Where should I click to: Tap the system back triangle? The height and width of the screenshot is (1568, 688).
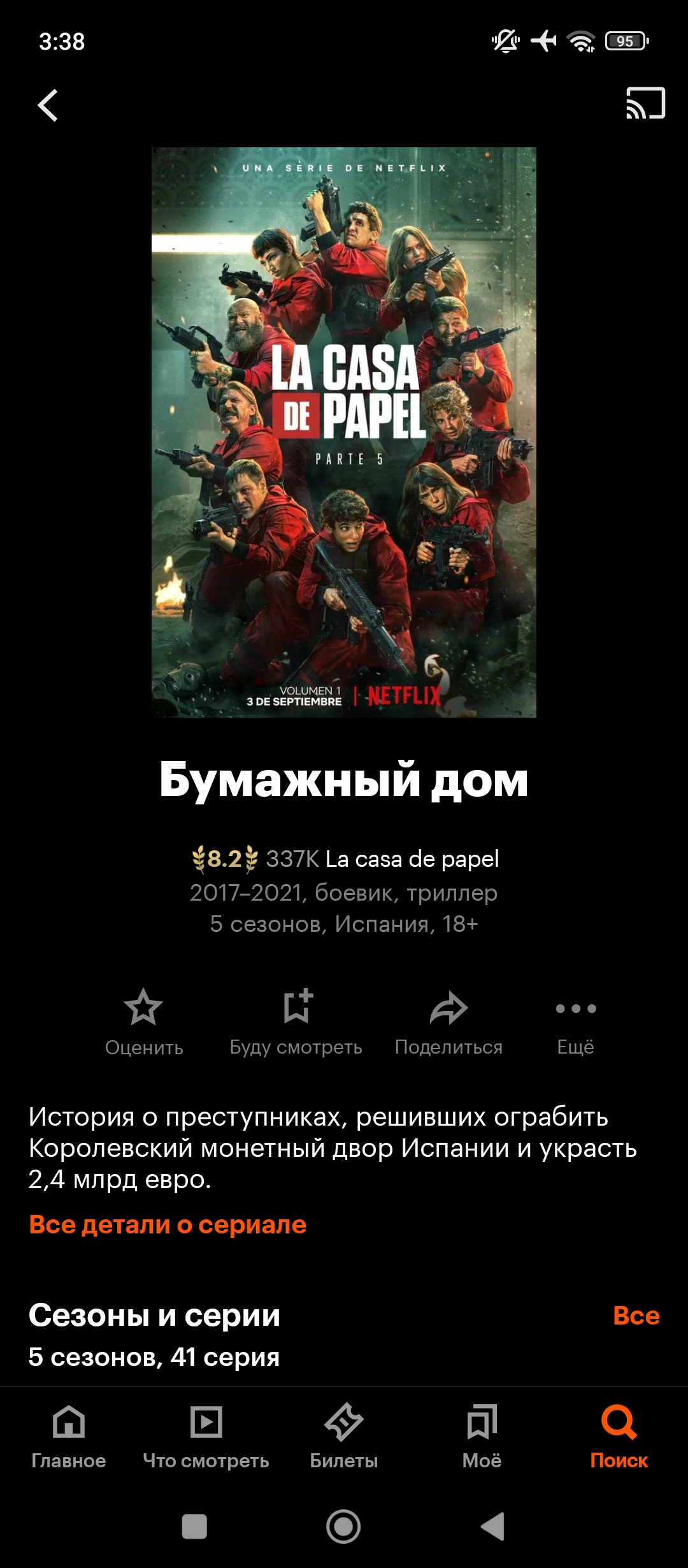(x=493, y=1527)
